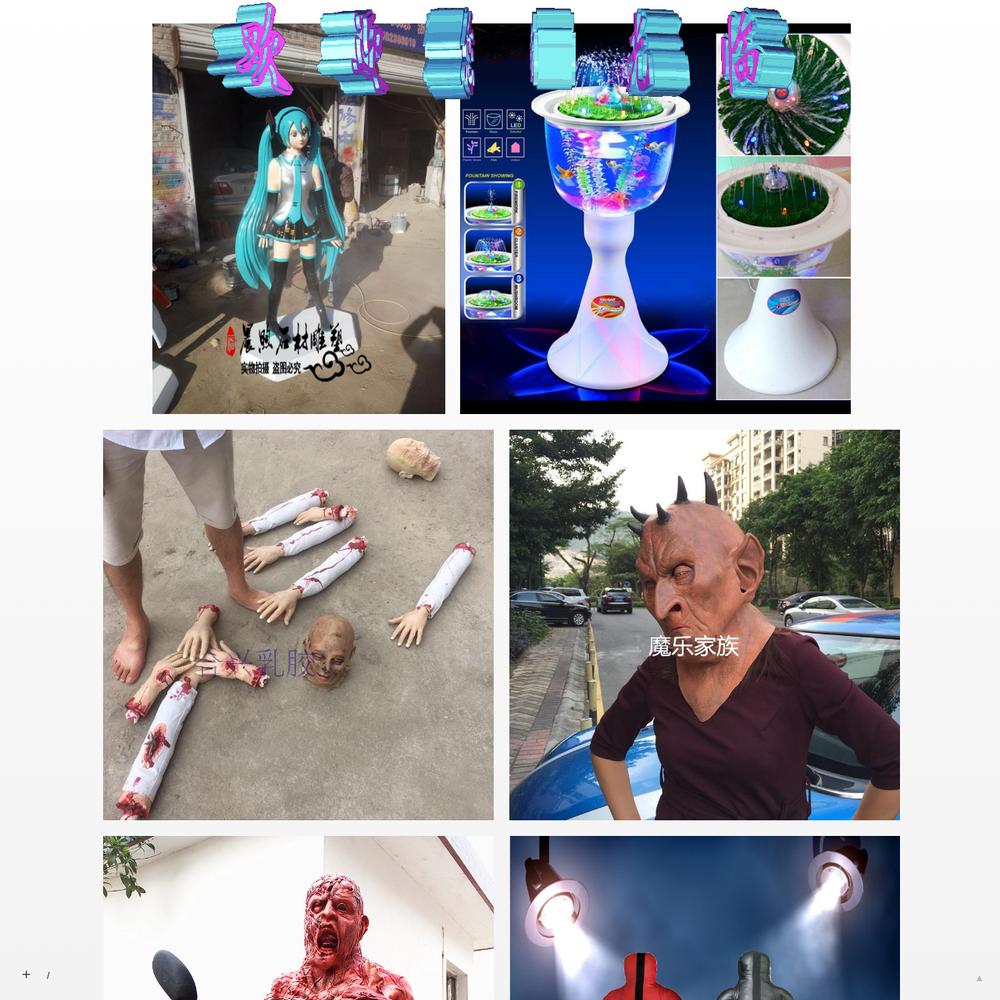Jump back to top with the arrow

click(979, 978)
